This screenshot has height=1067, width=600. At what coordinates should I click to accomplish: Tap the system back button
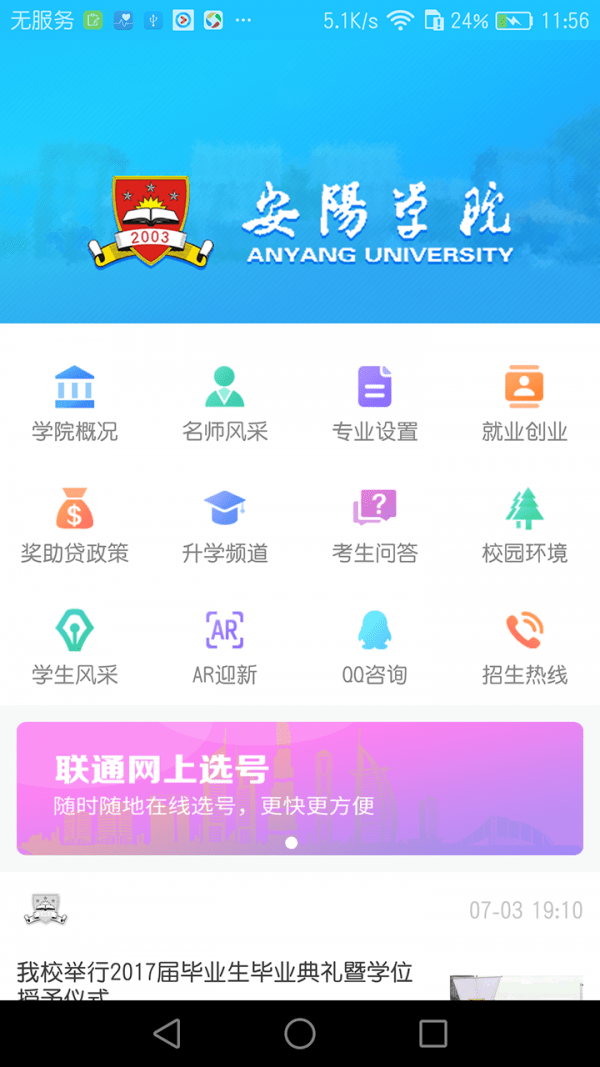click(x=167, y=1033)
